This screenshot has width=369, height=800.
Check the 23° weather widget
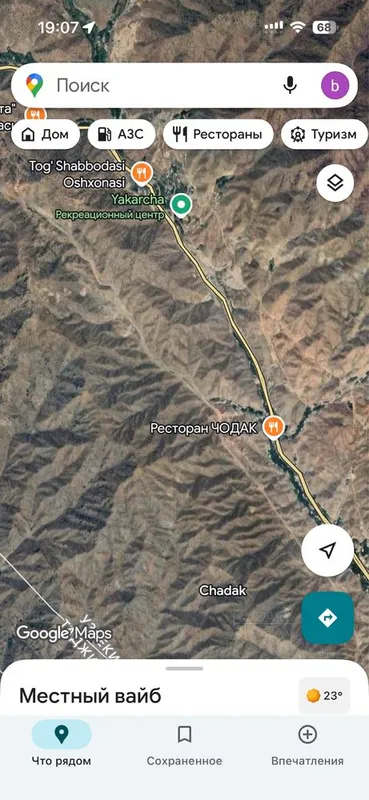[325, 695]
